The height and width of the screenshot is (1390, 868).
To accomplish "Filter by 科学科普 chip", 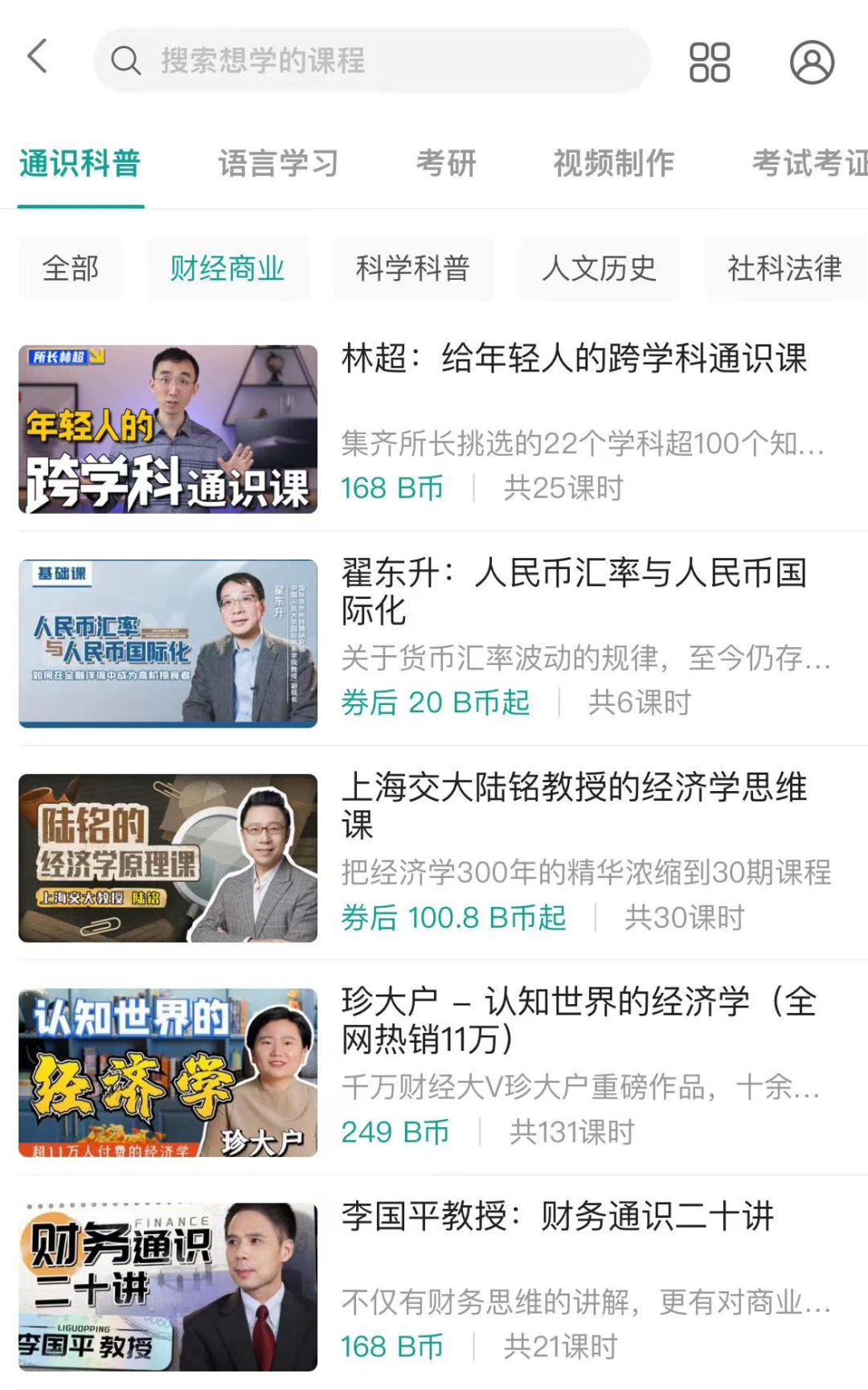I will pos(413,269).
